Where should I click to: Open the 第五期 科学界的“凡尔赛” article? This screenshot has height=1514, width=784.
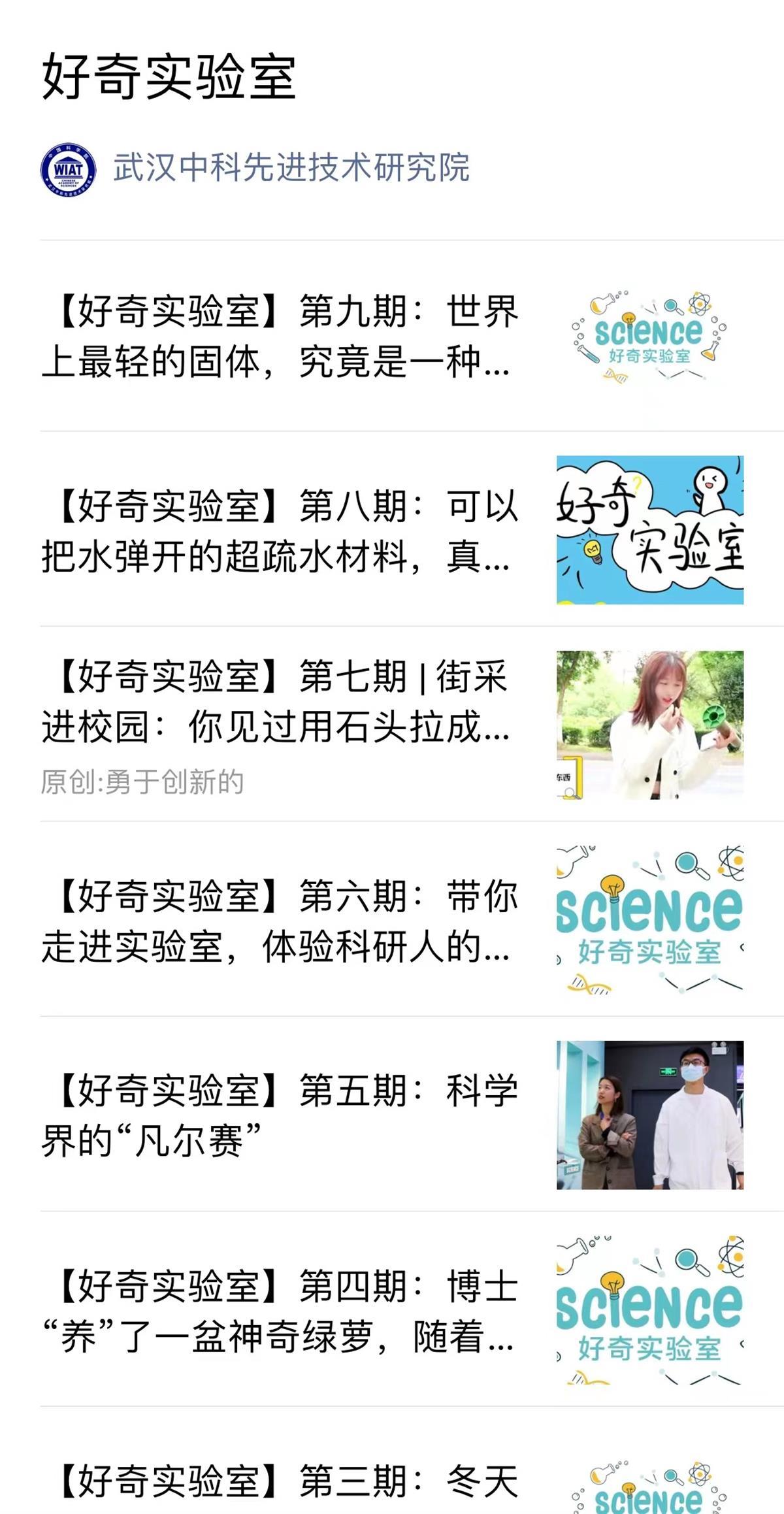coord(281,1115)
